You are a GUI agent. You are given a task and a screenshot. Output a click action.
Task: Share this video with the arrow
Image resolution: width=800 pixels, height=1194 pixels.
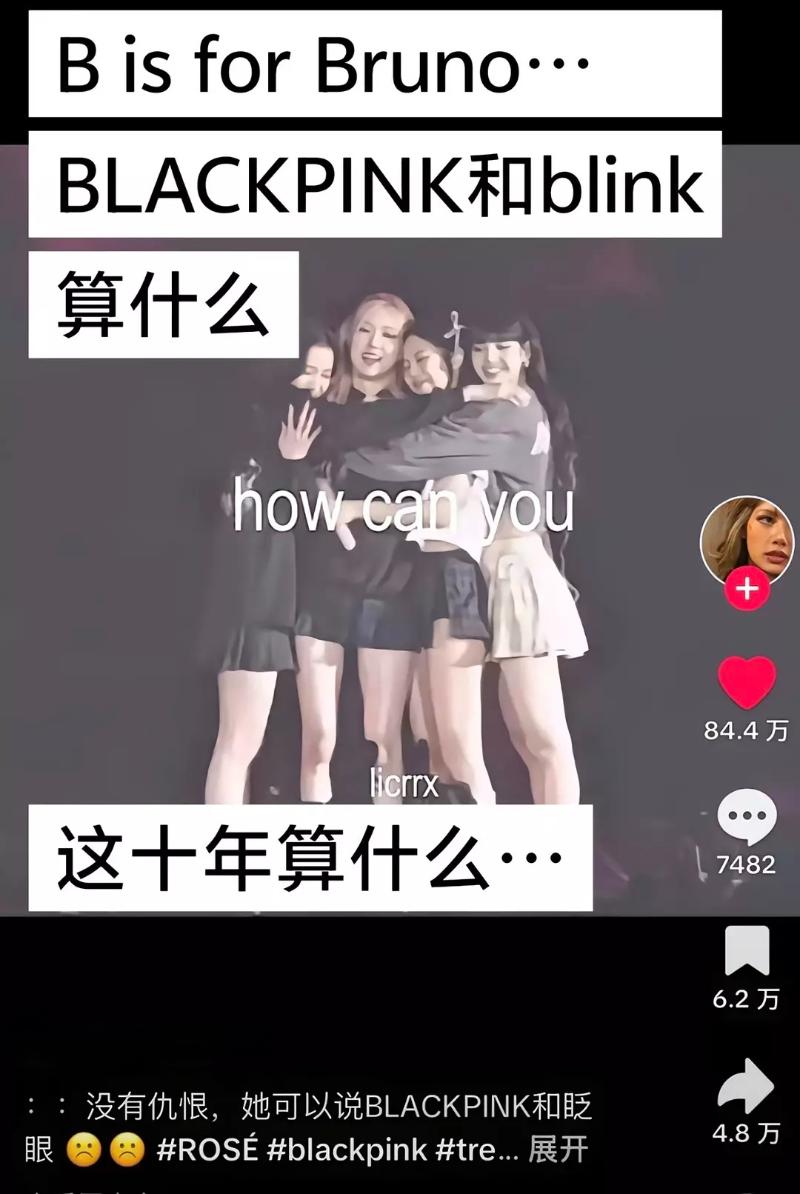coord(746,1086)
